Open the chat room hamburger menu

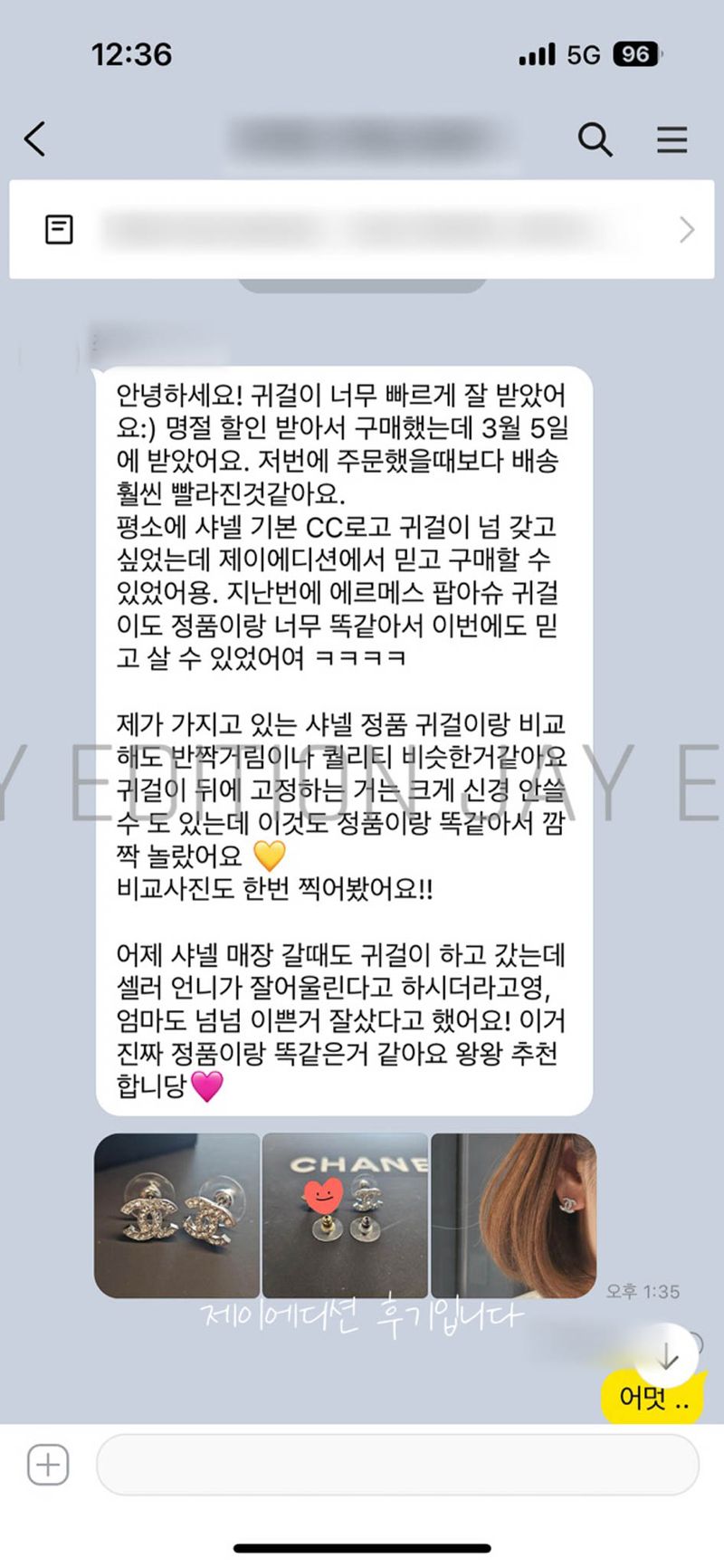[672, 139]
